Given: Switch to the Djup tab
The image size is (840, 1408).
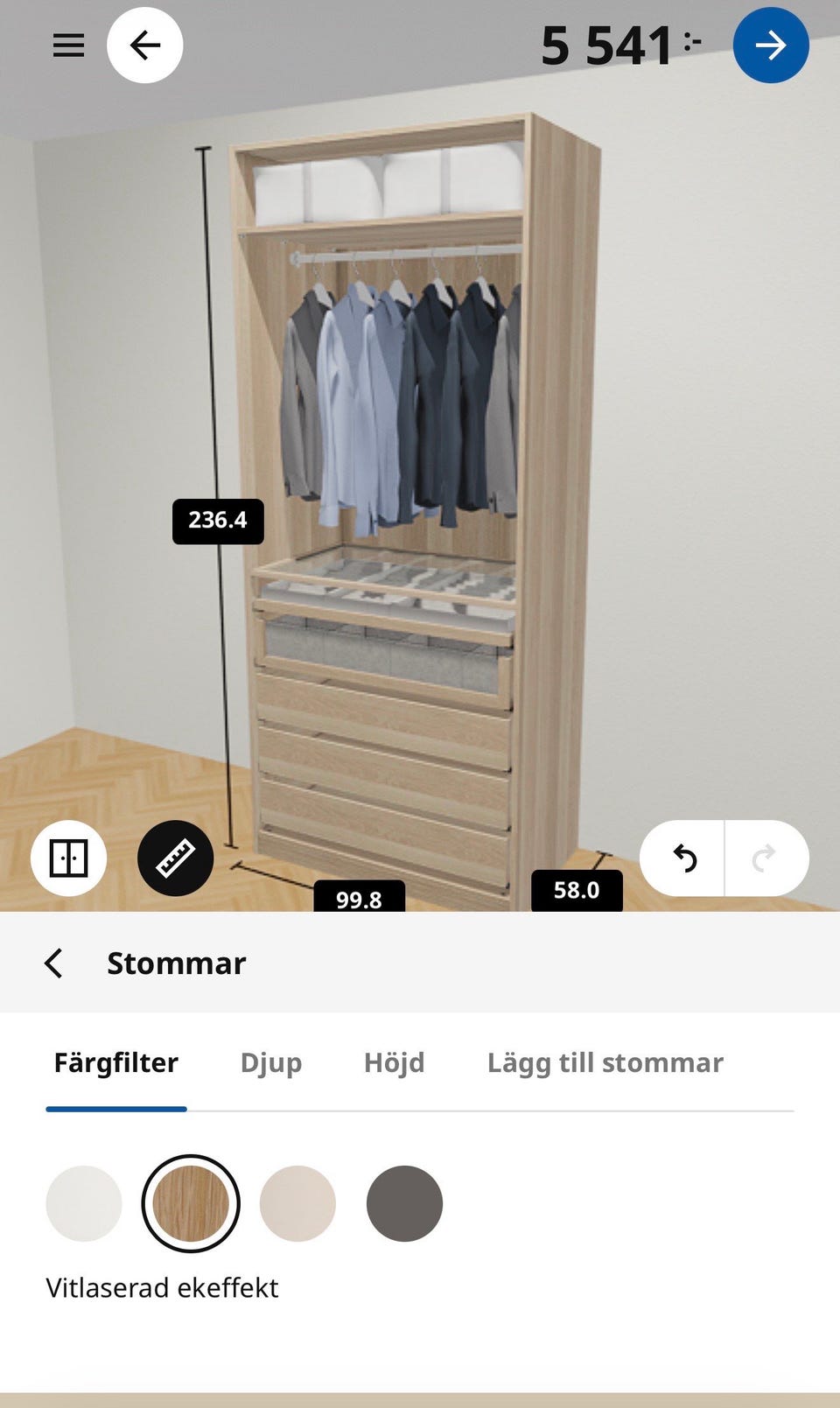Looking at the screenshot, I should 270,1062.
